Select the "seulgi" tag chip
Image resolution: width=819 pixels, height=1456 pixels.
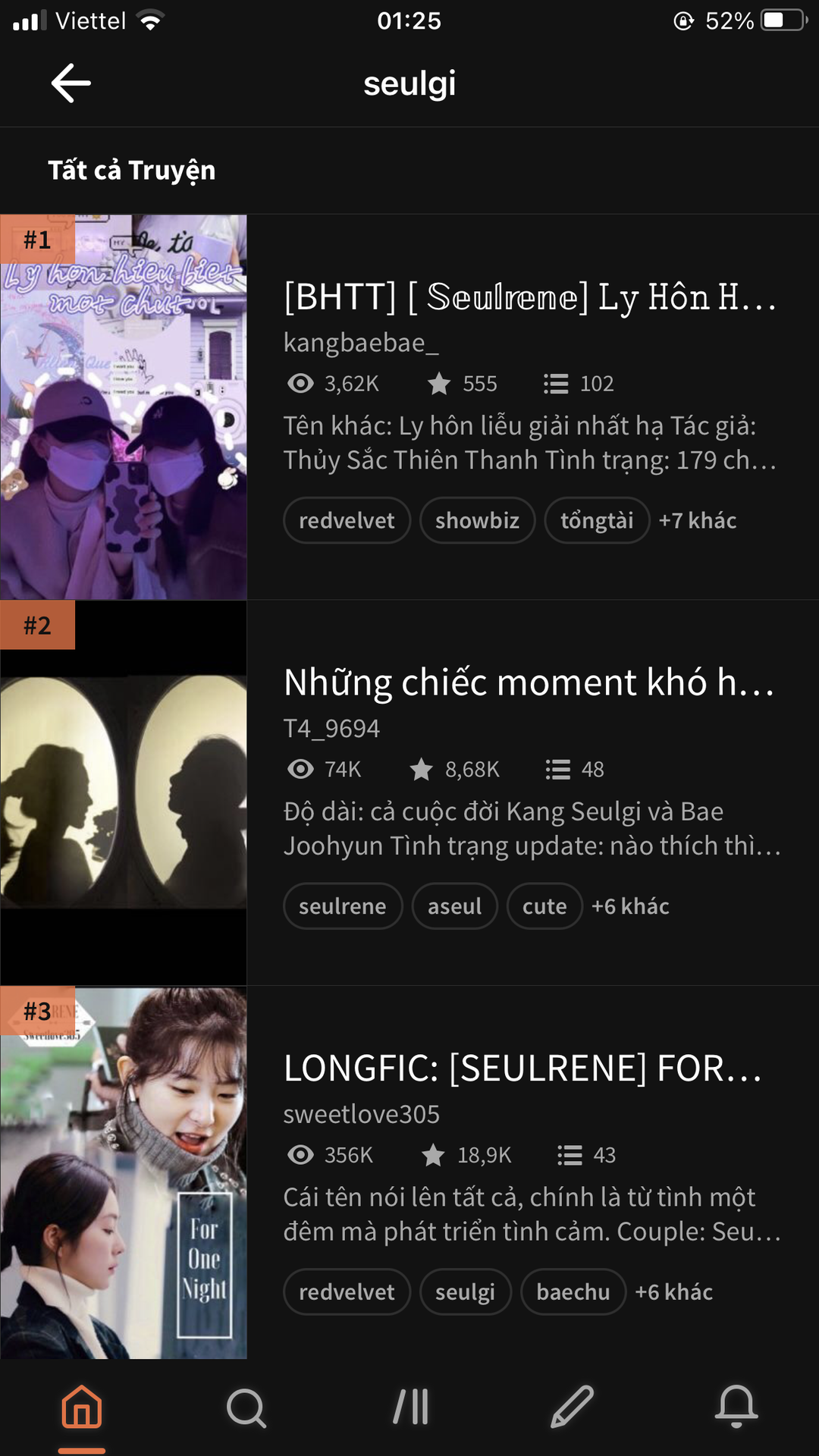tap(465, 1292)
